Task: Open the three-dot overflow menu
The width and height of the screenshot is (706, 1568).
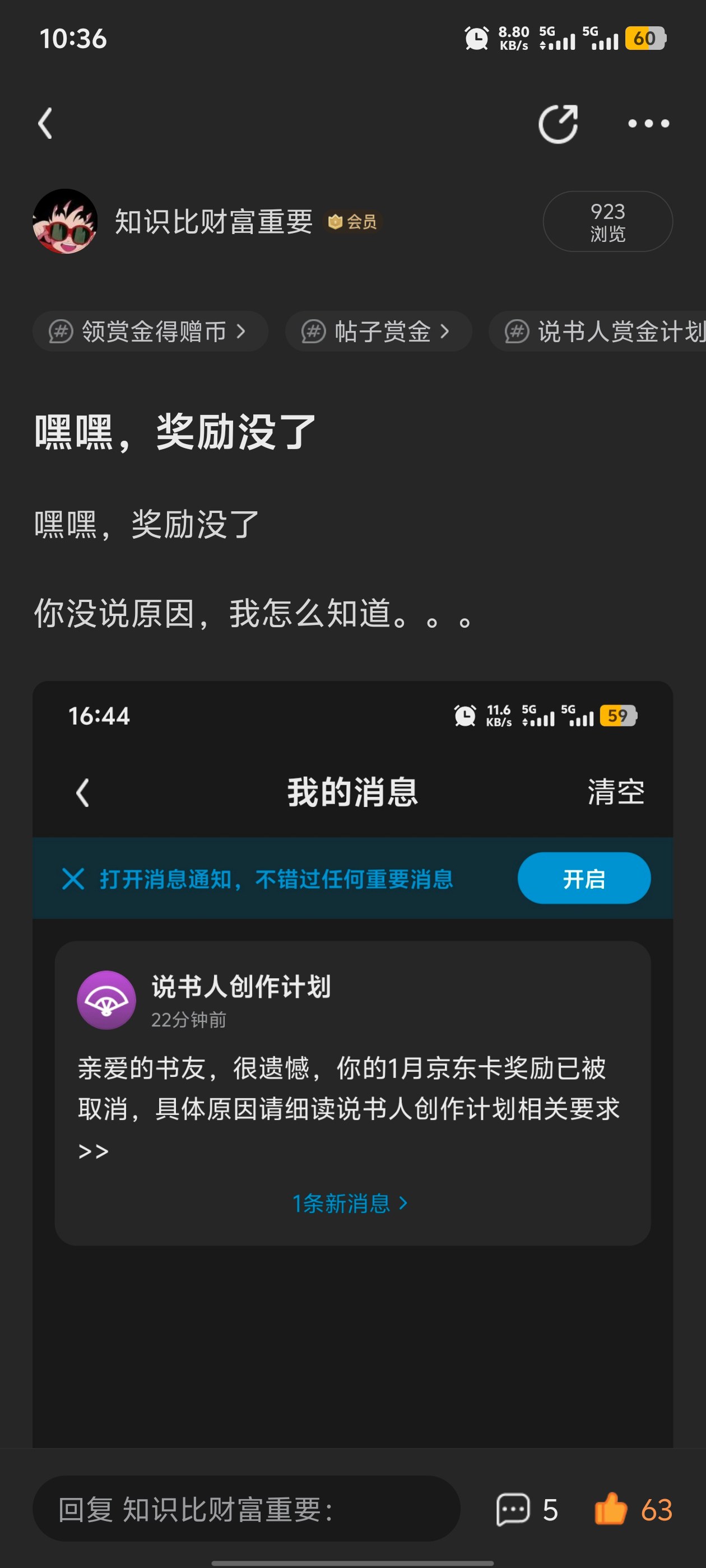Action: coord(648,124)
